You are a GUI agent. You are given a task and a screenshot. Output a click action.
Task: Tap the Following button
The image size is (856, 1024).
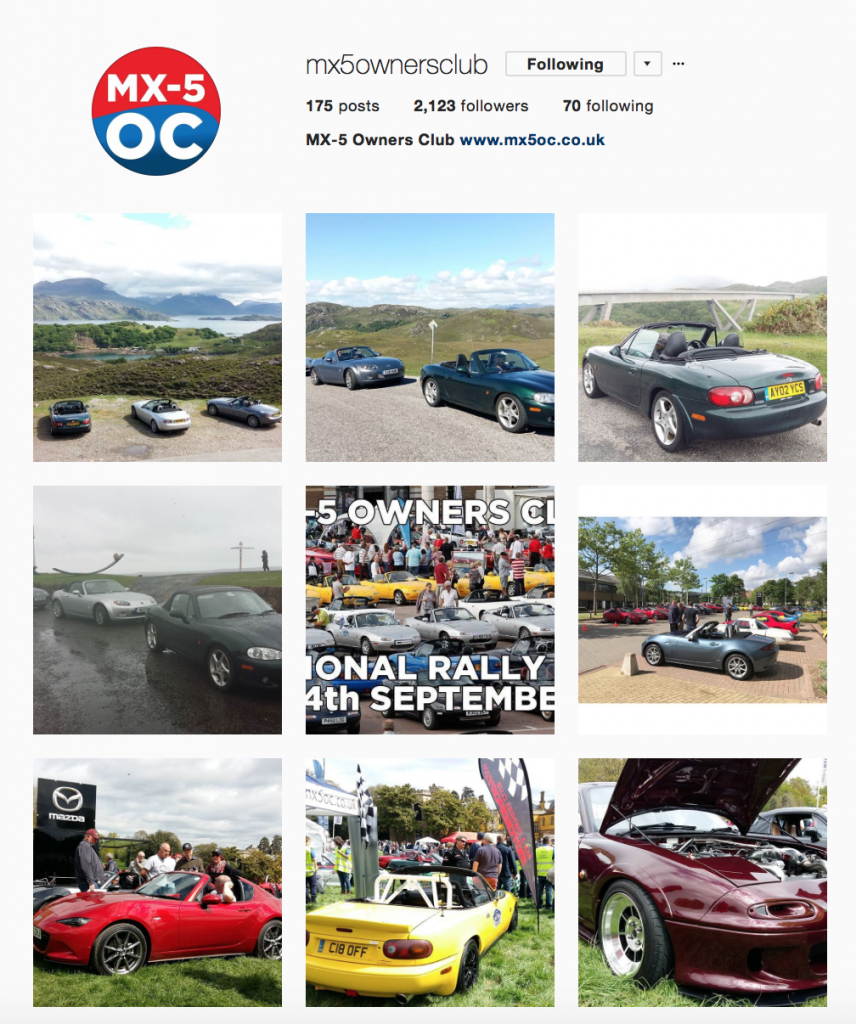565,64
